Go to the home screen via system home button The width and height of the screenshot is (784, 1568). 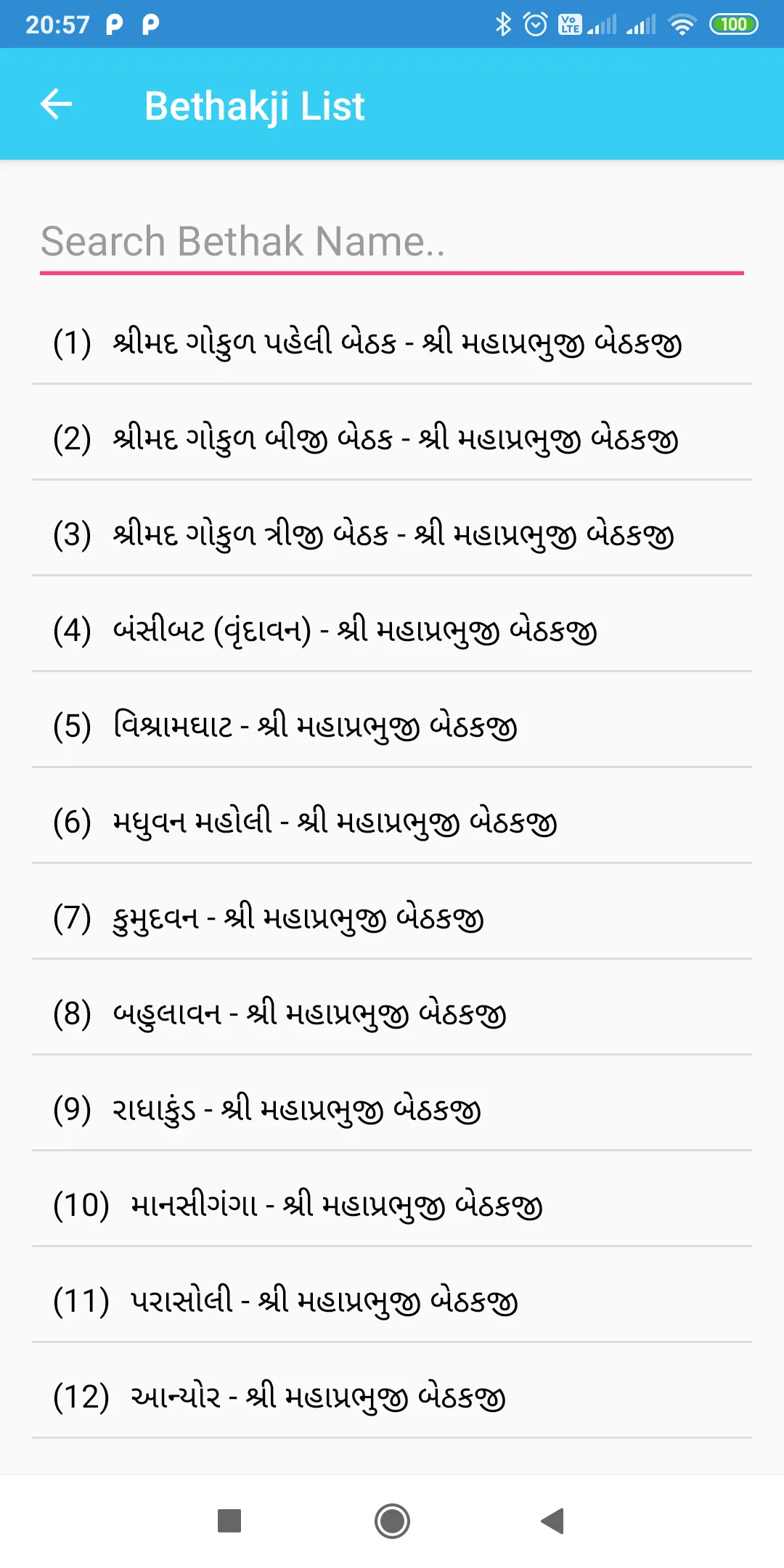click(392, 1521)
